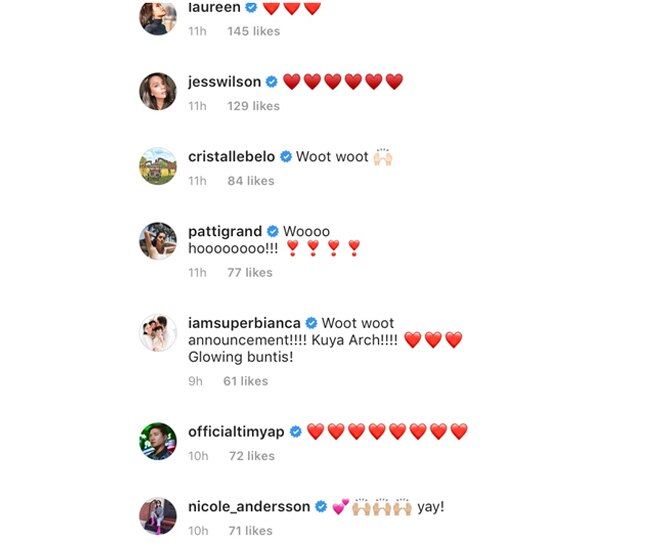
Task: View the 61 likes on iamsuperbianca's comment
Action: coord(245,381)
